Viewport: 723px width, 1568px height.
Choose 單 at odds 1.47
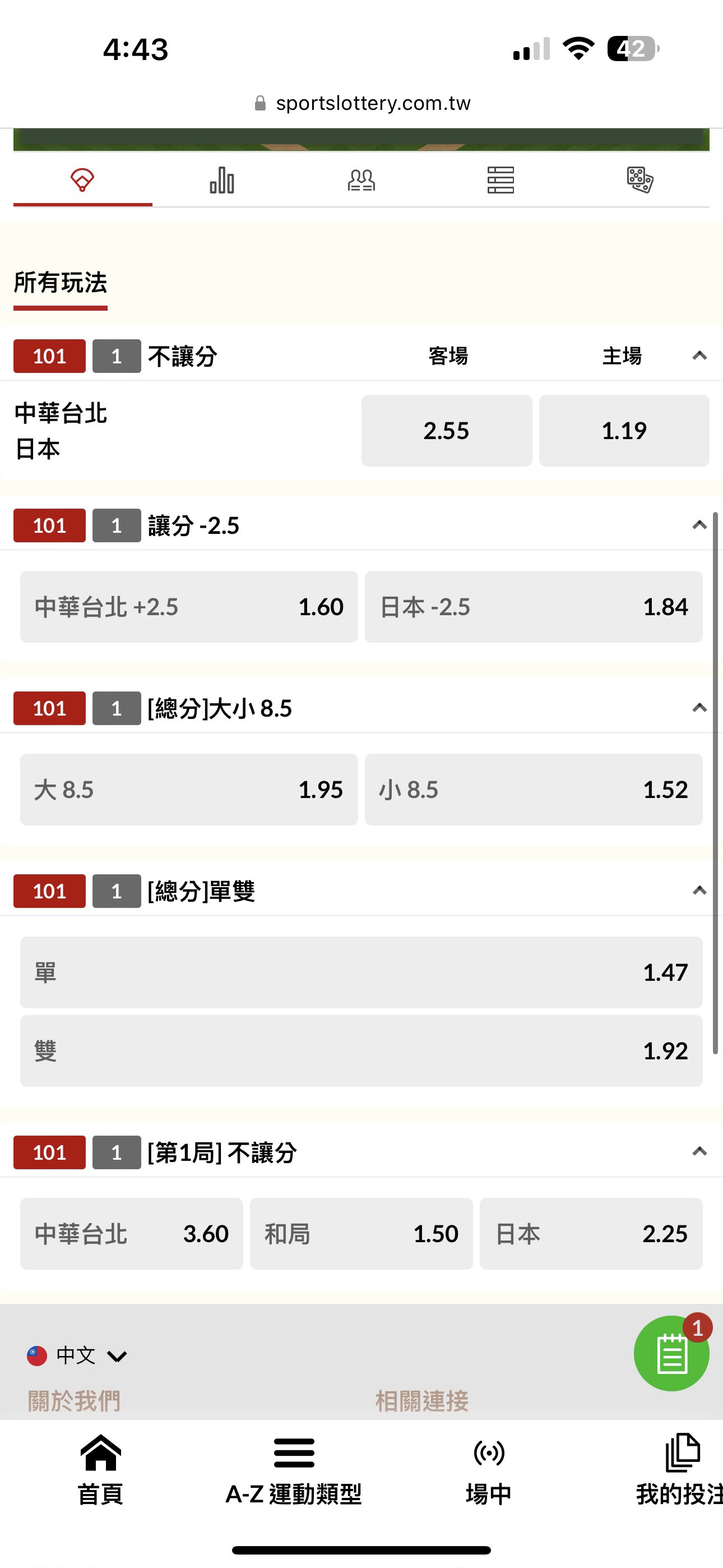click(361, 972)
